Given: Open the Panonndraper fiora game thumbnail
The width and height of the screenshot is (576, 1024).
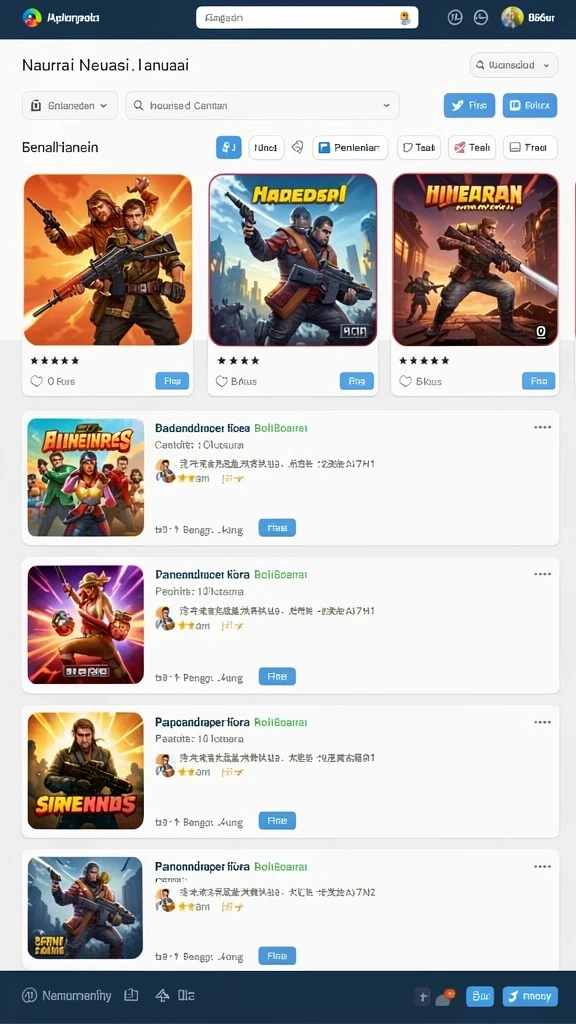Looking at the screenshot, I should pos(85,908).
